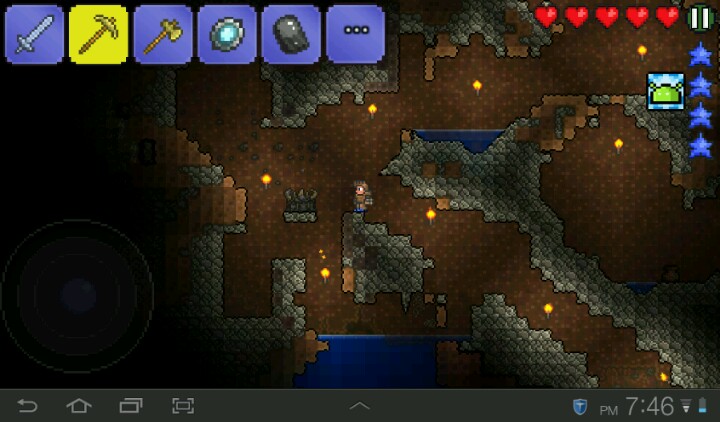The height and width of the screenshot is (422, 720).
Task: Equip the golden hammer axe slot
Action: click(x=163, y=34)
